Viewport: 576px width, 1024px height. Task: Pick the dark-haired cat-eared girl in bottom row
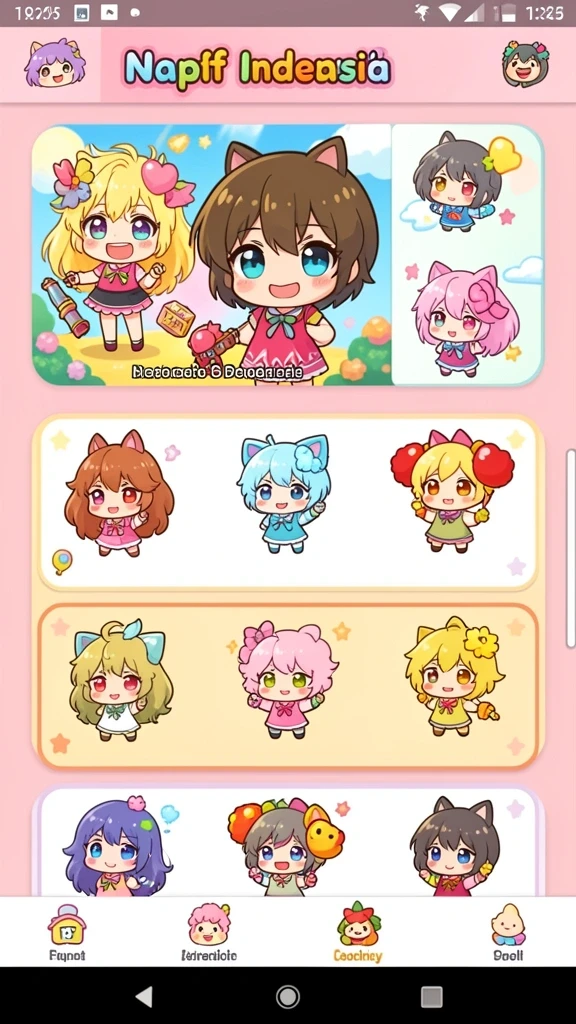(x=455, y=846)
